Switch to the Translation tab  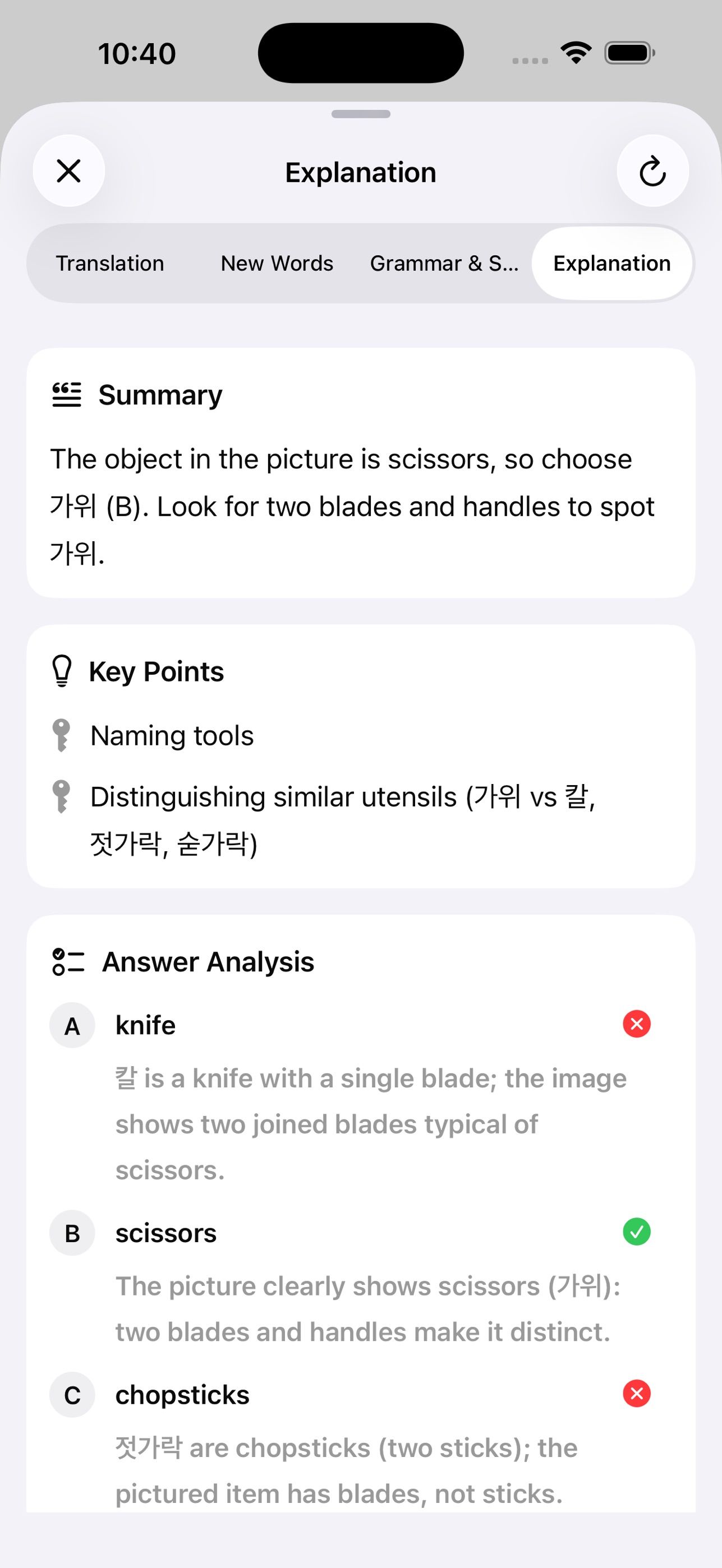point(110,264)
